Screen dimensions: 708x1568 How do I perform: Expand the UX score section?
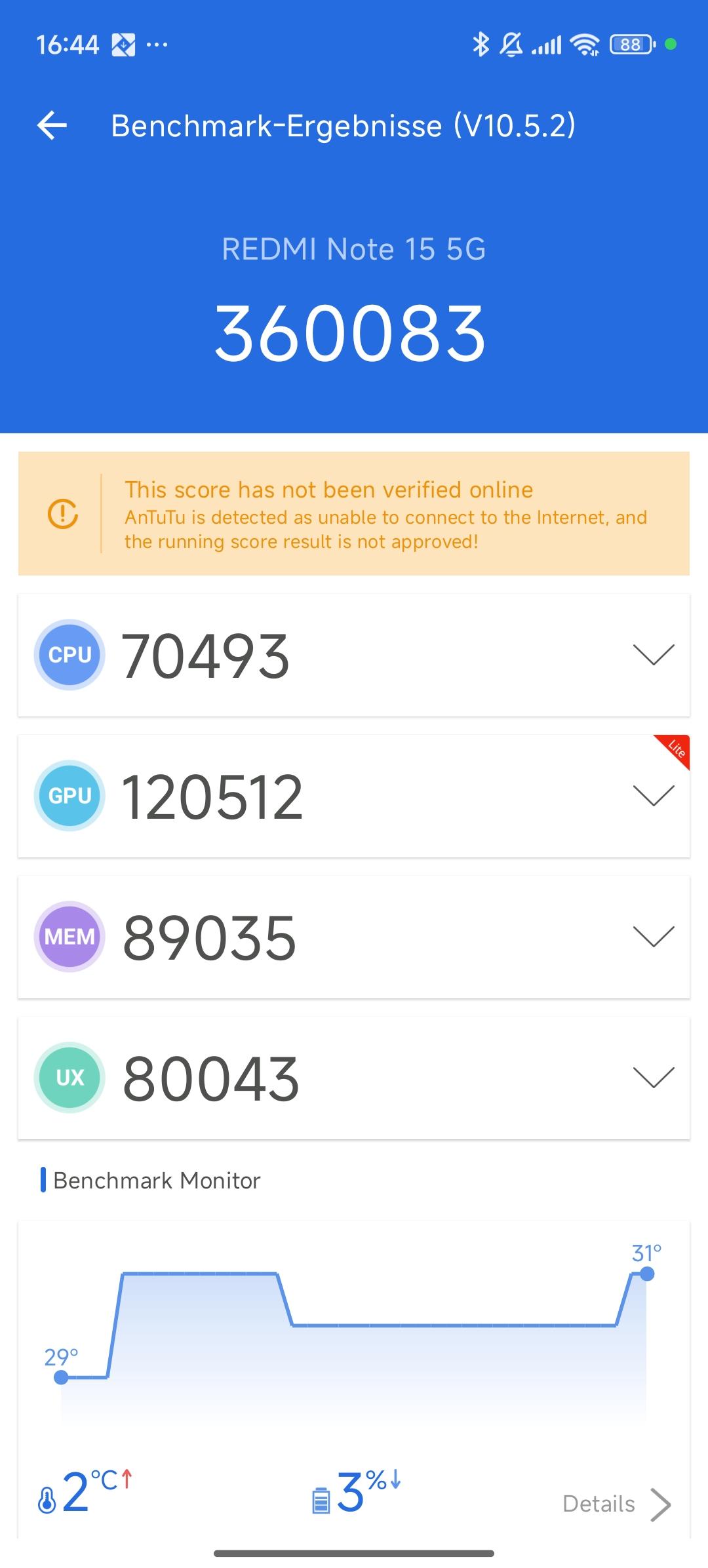click(x=653, y=1078)
